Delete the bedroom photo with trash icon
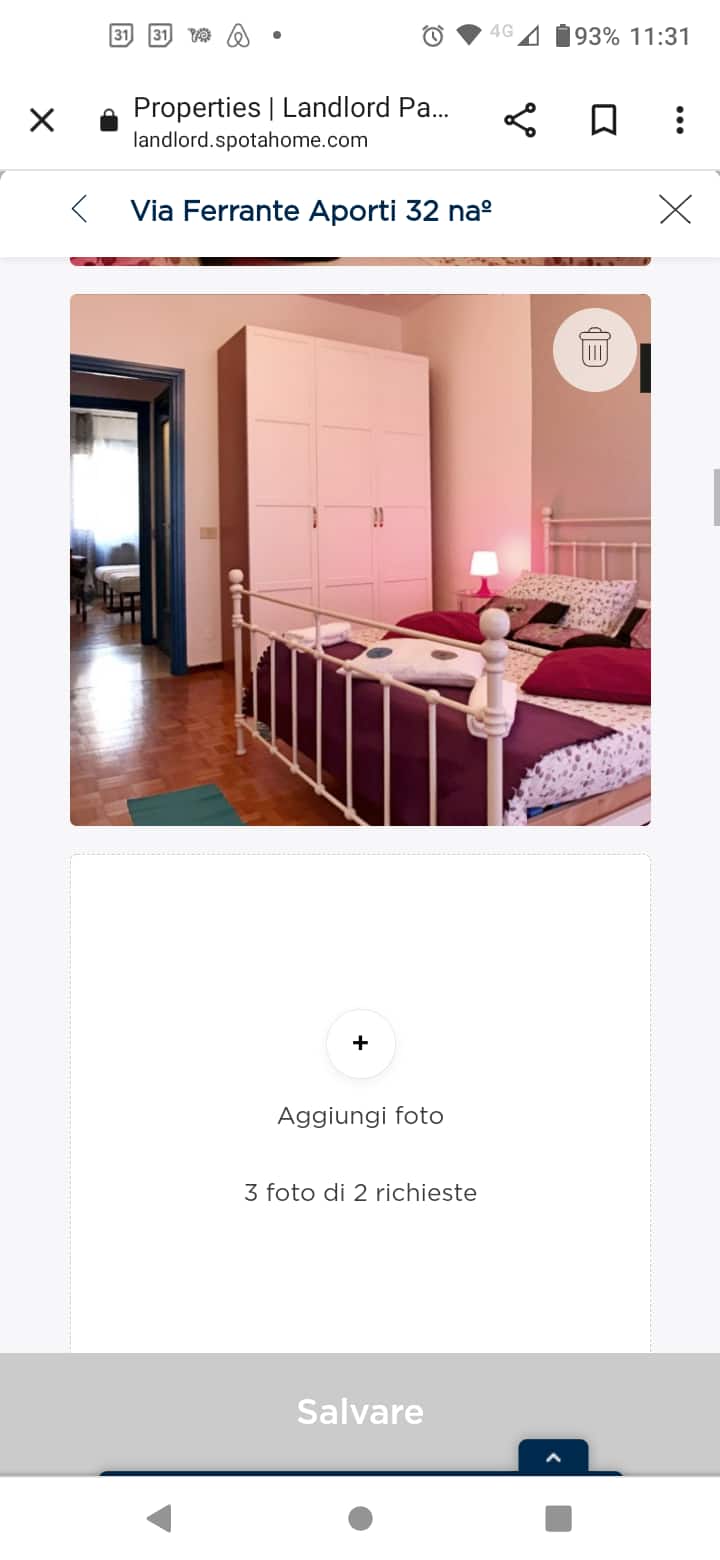Viewport: 720px width, 1560px height. [594, 348]
